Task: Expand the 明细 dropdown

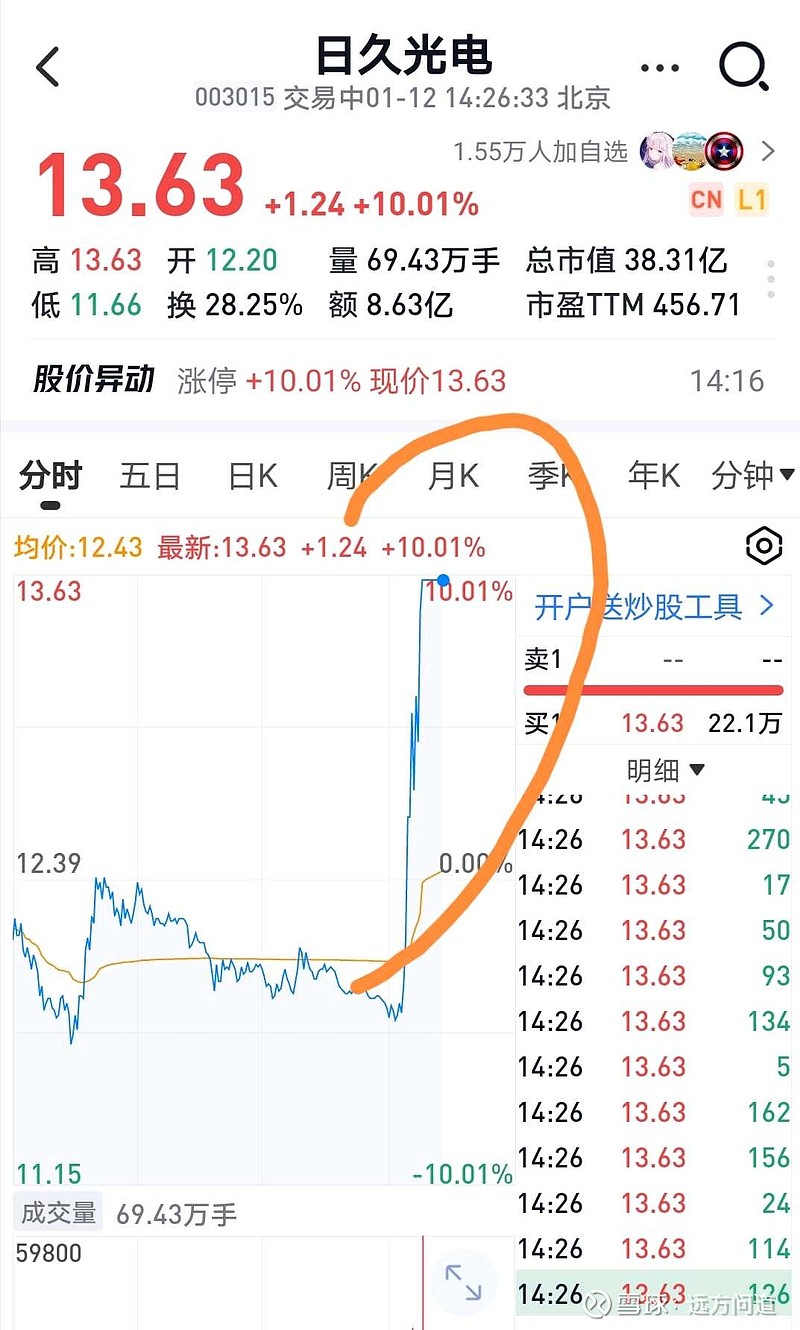Action: point(666,770)
